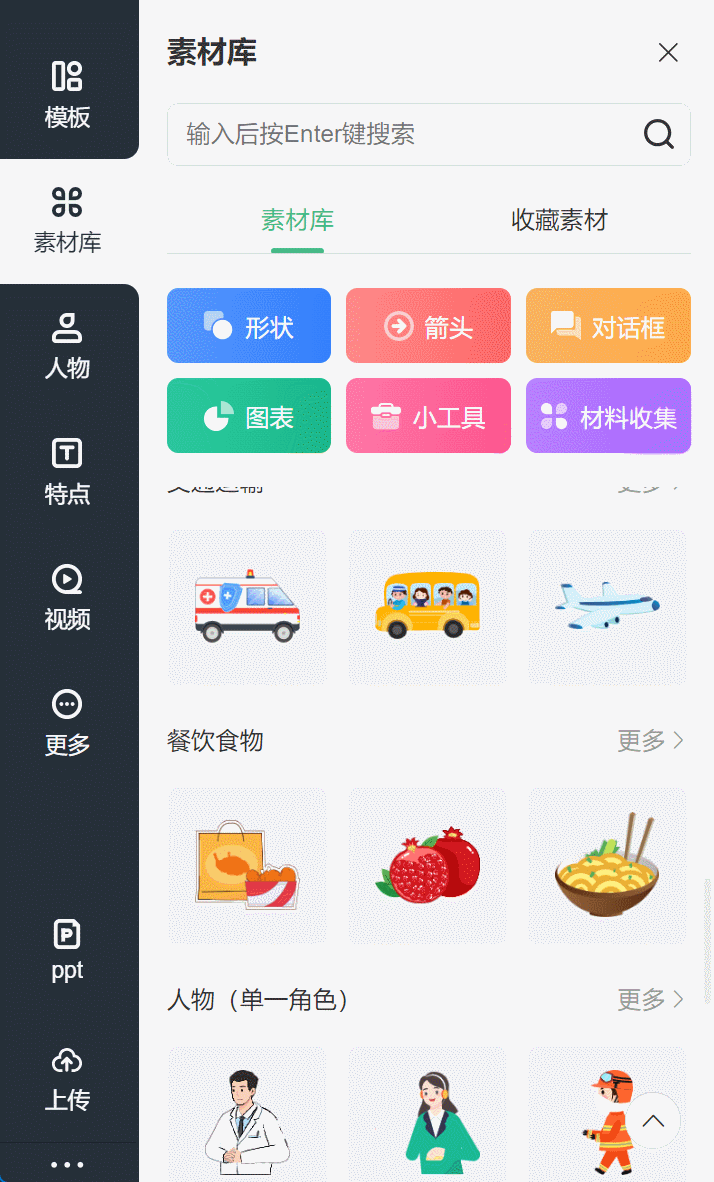Image resolution: width=714 pixels, height=1182 pixels.
Task: Open the 材料收集 category
Action: (608, 415)
